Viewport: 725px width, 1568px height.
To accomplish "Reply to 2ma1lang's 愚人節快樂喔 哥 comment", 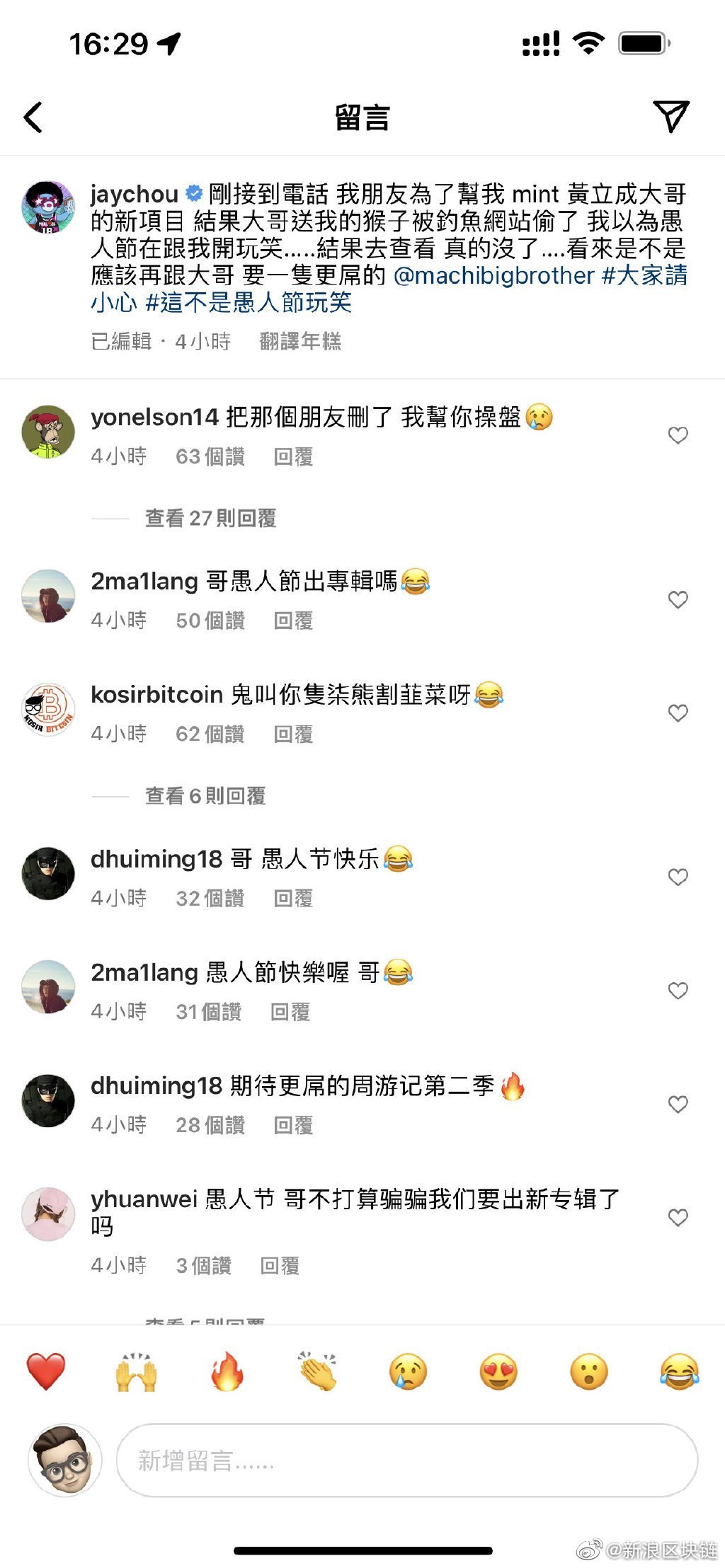I will 290,1012.
